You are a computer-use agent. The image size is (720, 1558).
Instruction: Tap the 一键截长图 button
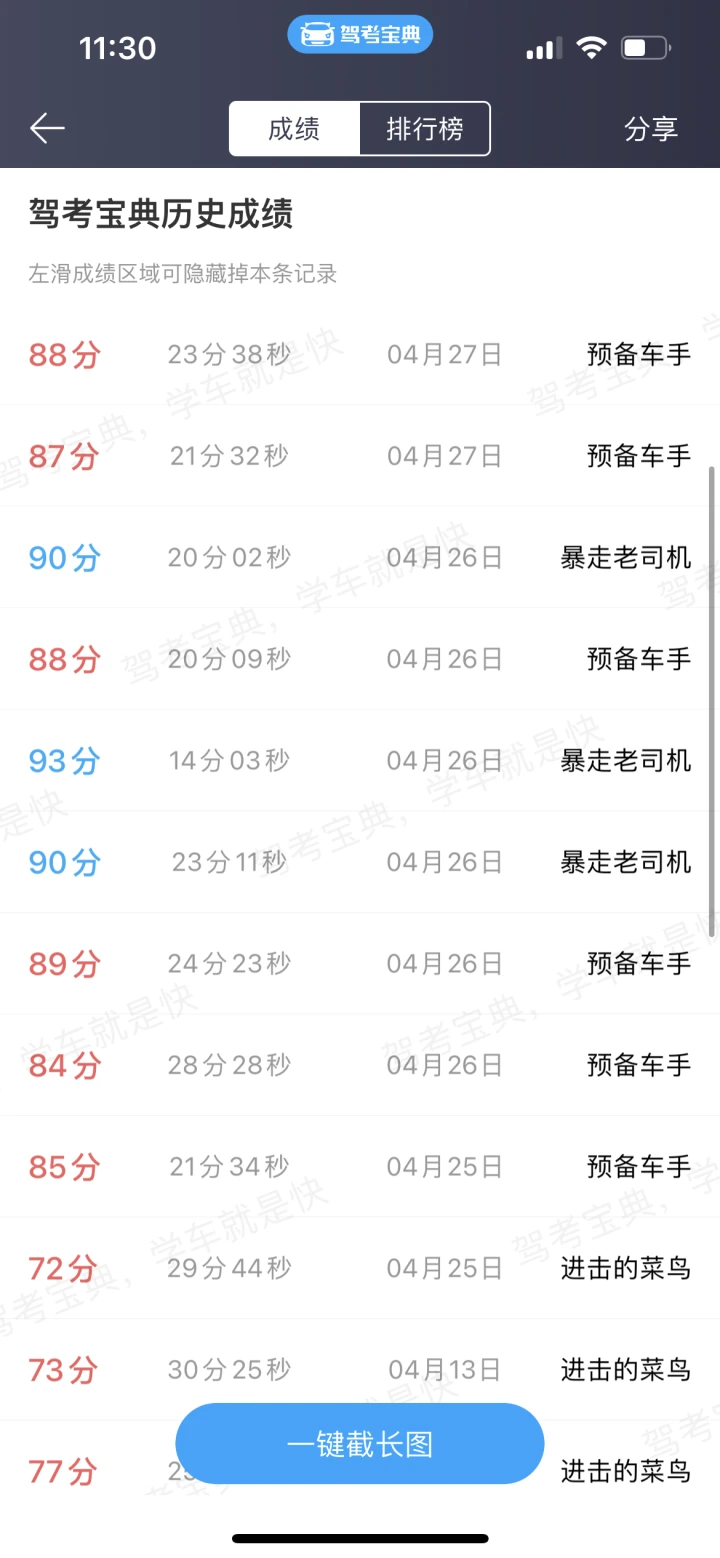point(360,1443)
